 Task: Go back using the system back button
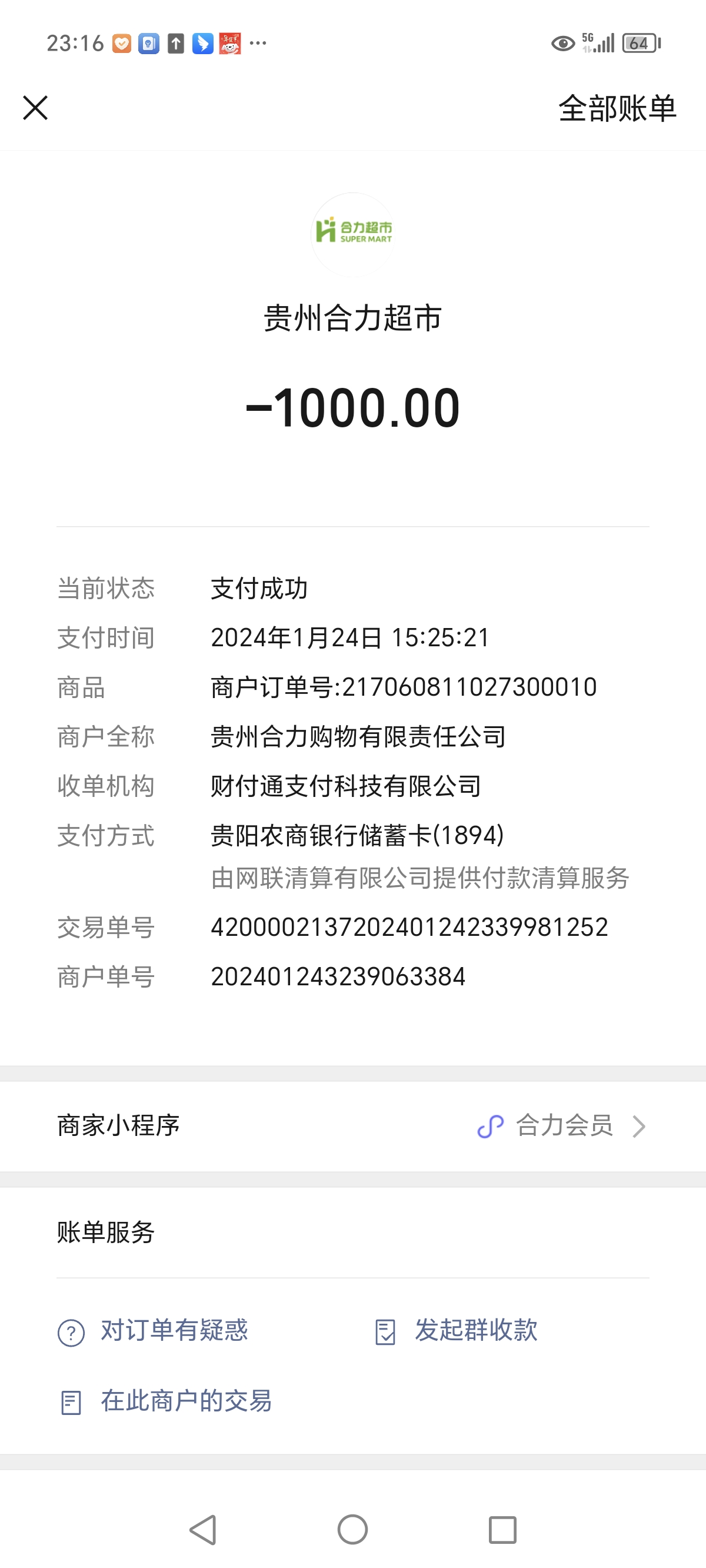click(x=204, y=1530)
